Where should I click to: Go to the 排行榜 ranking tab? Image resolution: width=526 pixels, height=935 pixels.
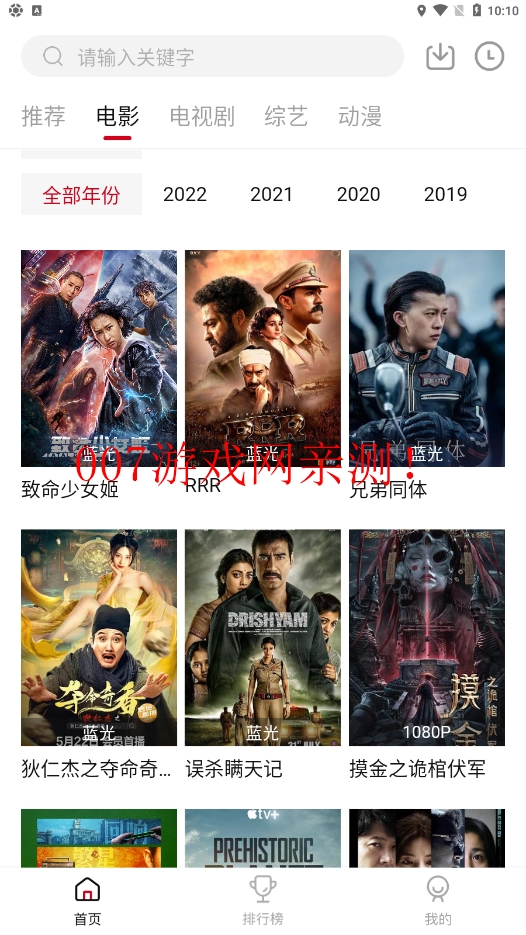(263, 900)
